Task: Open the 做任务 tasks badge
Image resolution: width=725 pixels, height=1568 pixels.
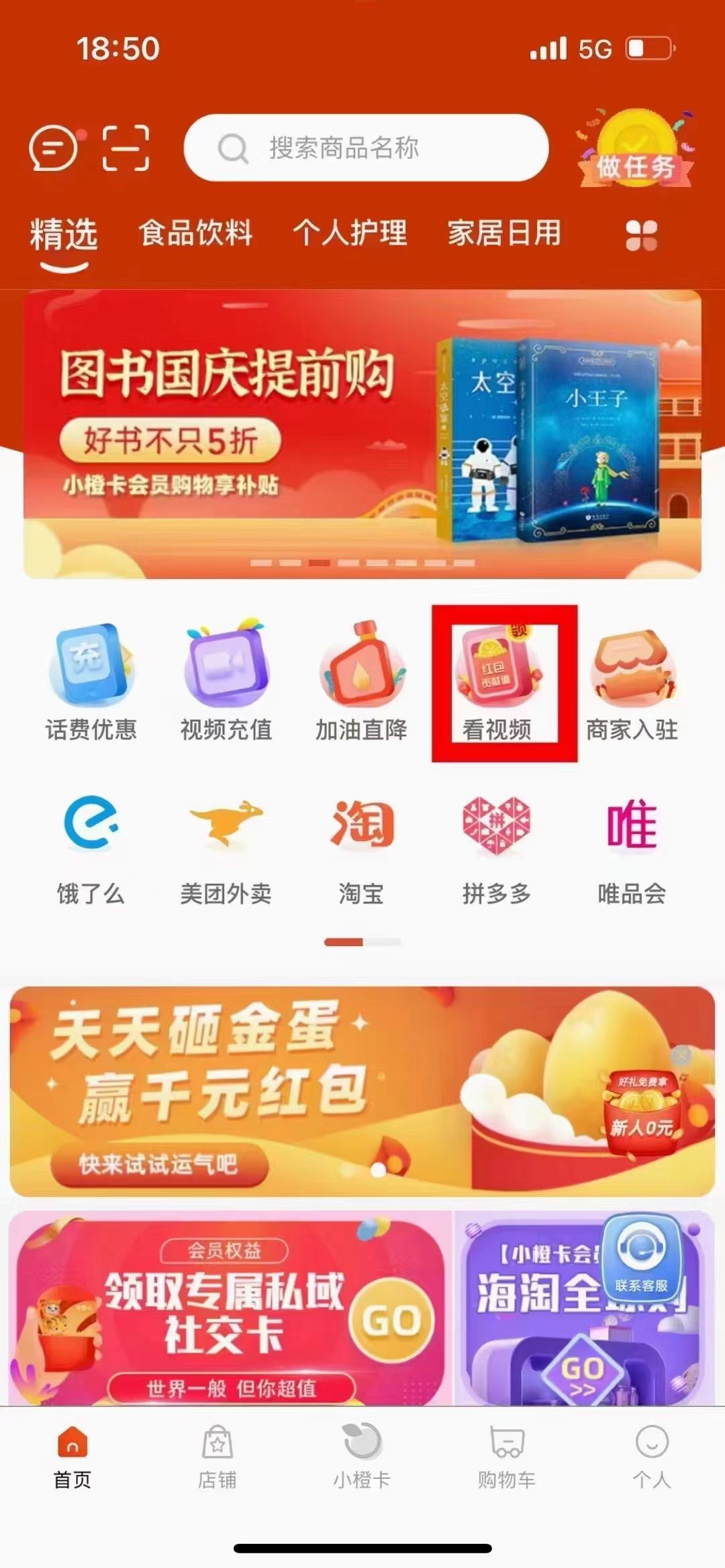Action: 634,151
